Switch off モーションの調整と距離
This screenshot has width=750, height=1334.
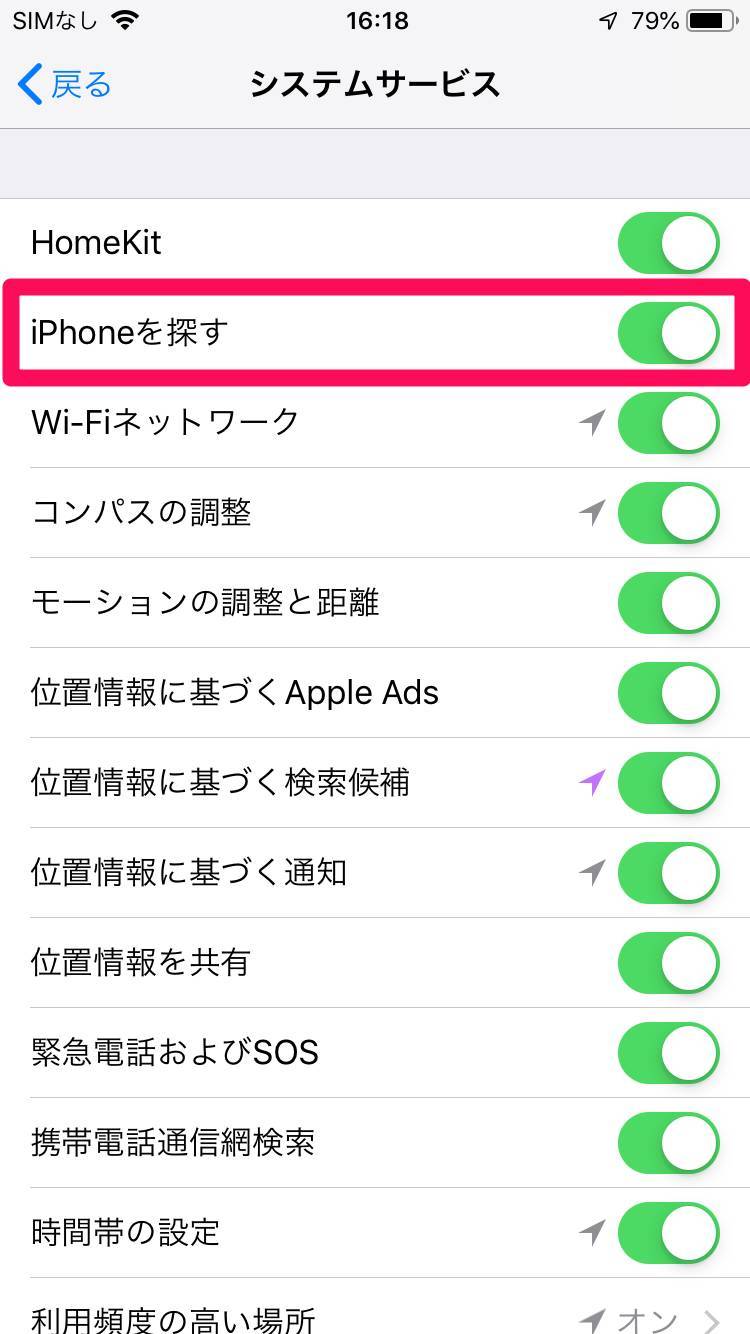(x=669, y=603)
